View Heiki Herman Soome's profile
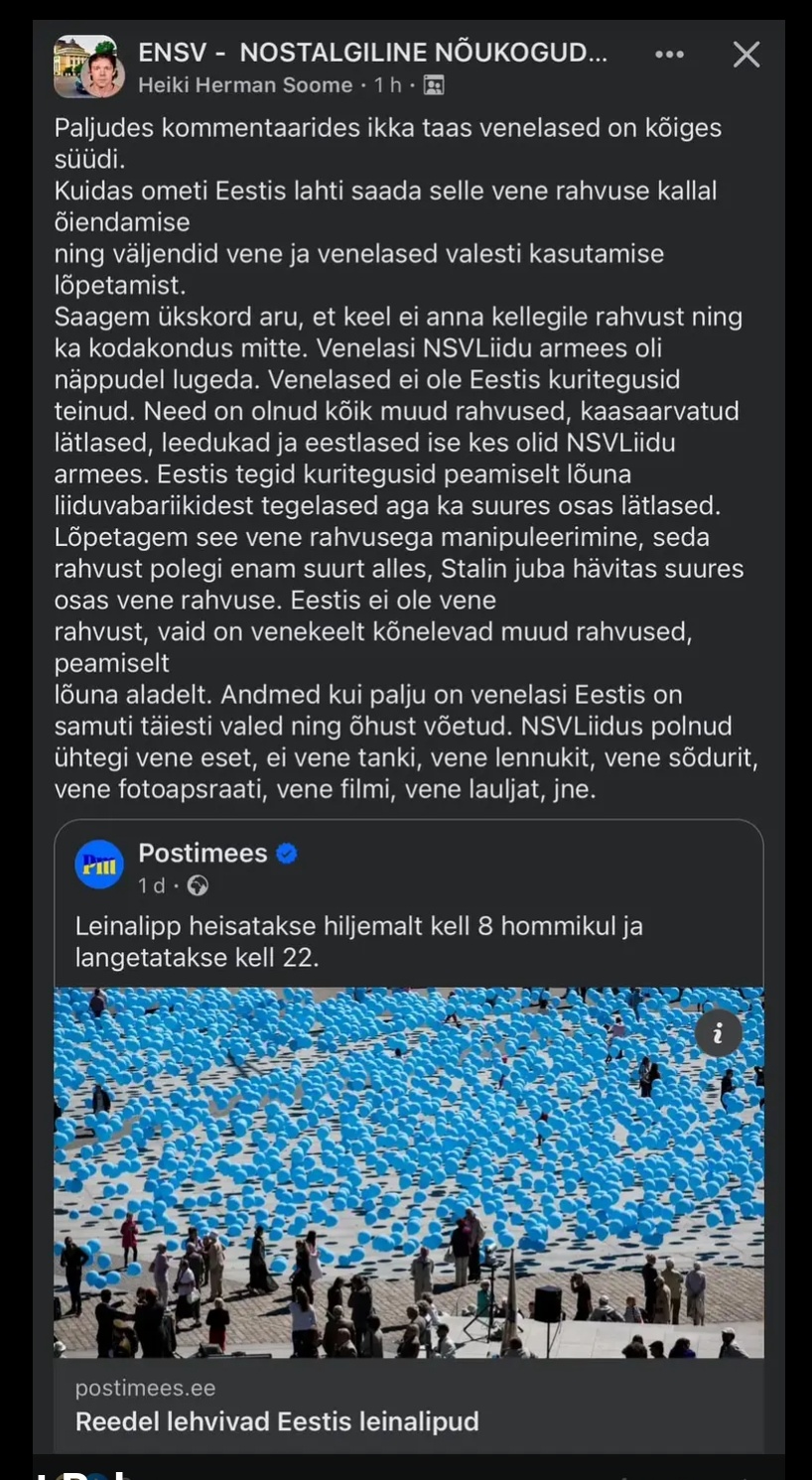This screenshot has height=1480, width=812. [245, 85]
